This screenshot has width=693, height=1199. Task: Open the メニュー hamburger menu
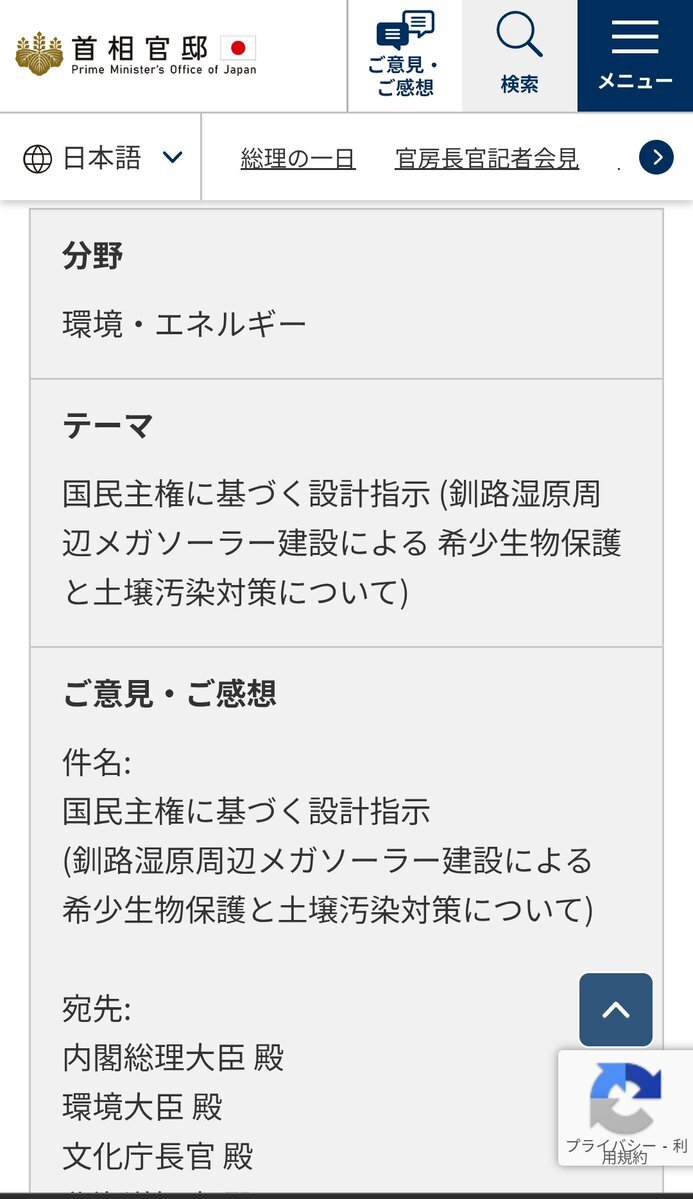635,55
